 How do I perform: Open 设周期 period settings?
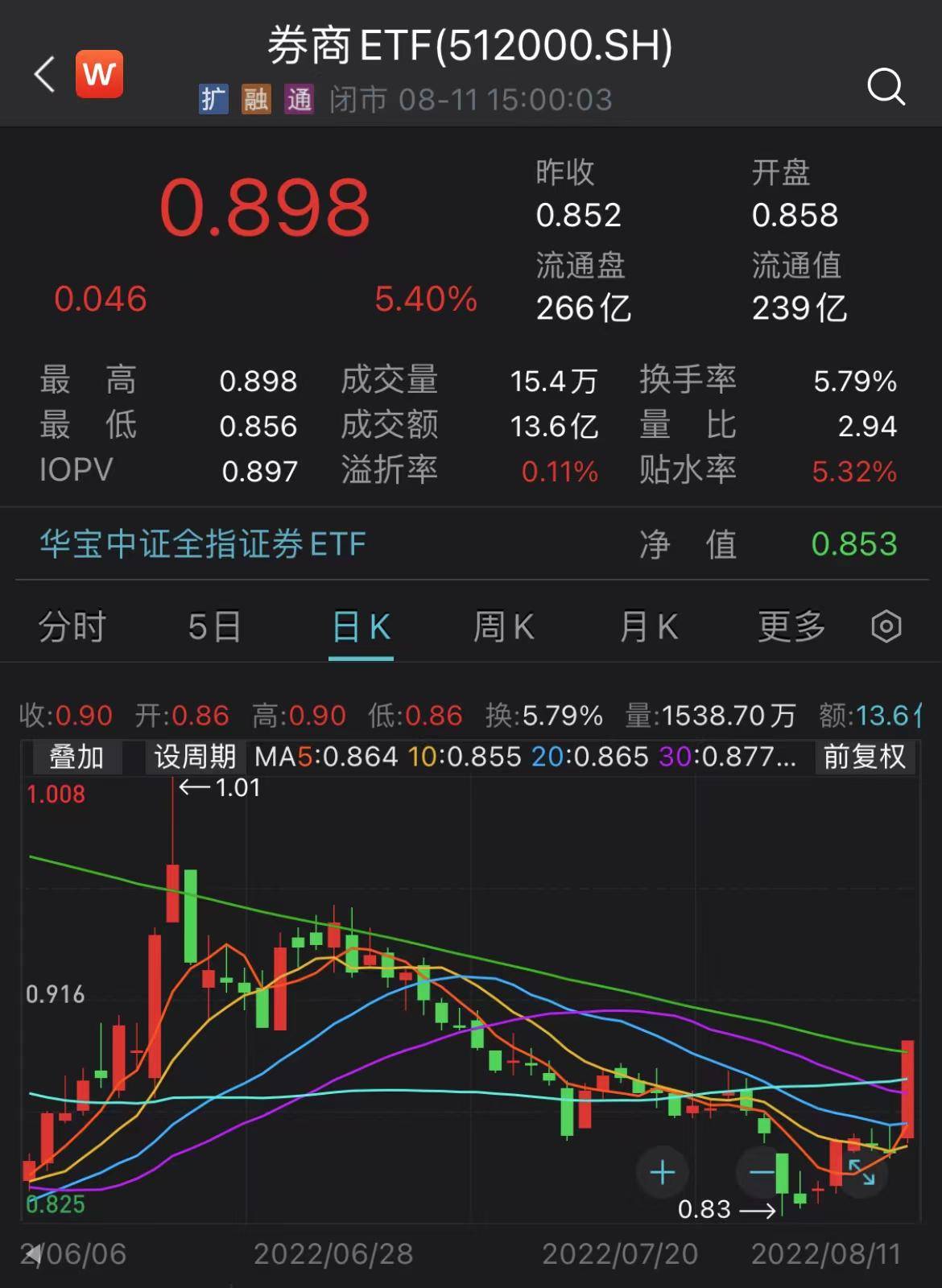click(x=193, y=757)
